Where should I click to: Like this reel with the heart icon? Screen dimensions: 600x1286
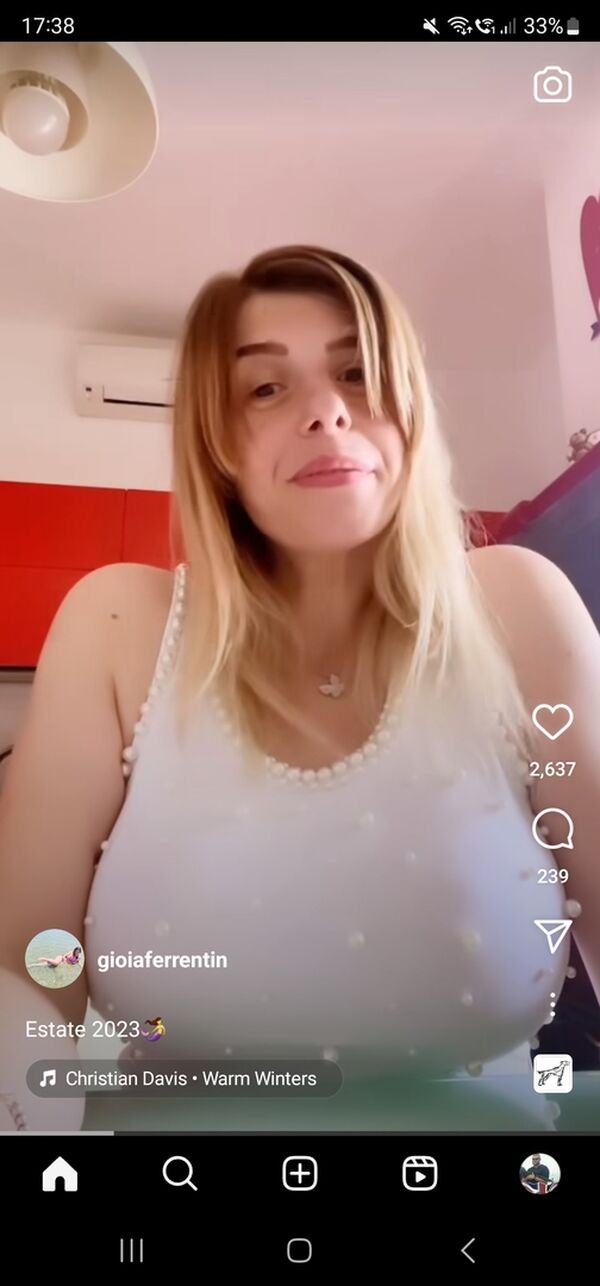point(552,722)
